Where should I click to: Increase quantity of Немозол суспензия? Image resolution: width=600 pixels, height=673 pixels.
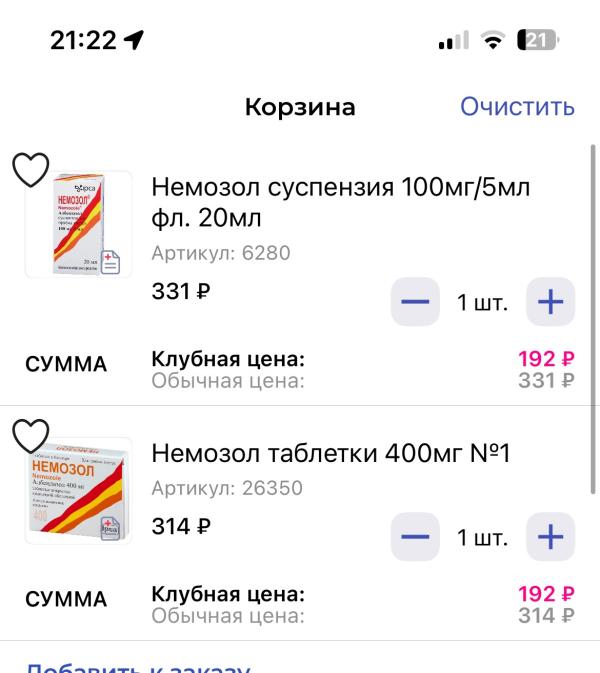(551, 302)
